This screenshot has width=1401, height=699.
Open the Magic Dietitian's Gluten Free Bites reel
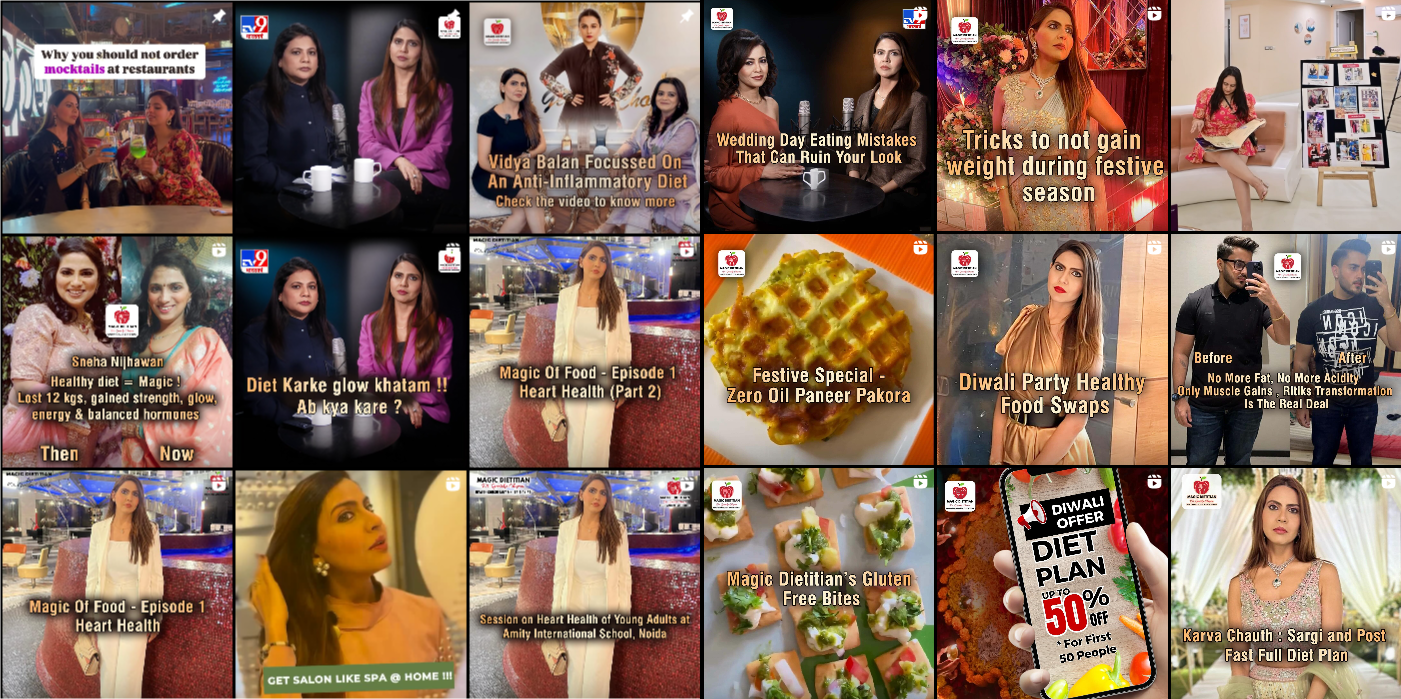818,585
